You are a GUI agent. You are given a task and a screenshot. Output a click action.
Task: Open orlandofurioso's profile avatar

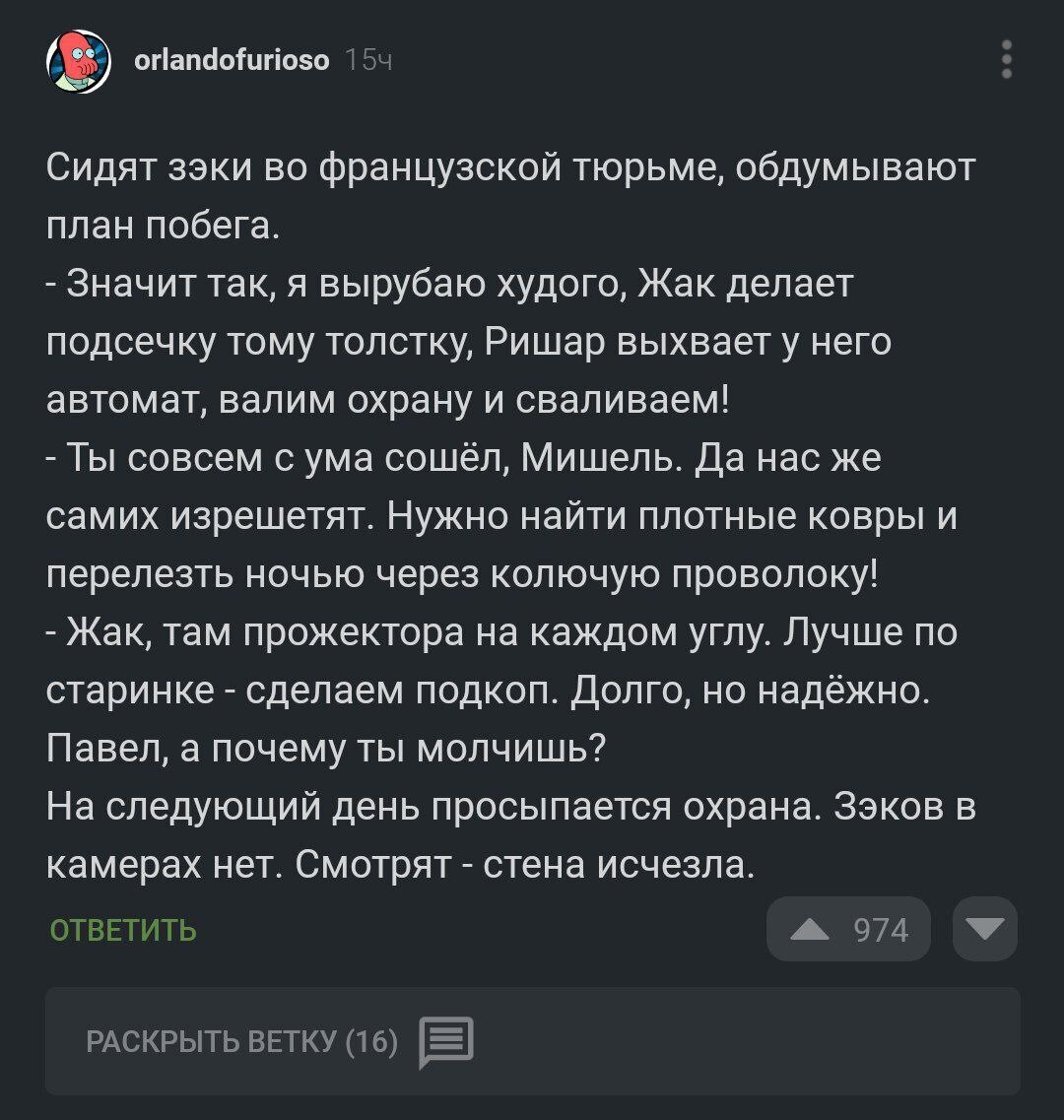click(79, 62)
